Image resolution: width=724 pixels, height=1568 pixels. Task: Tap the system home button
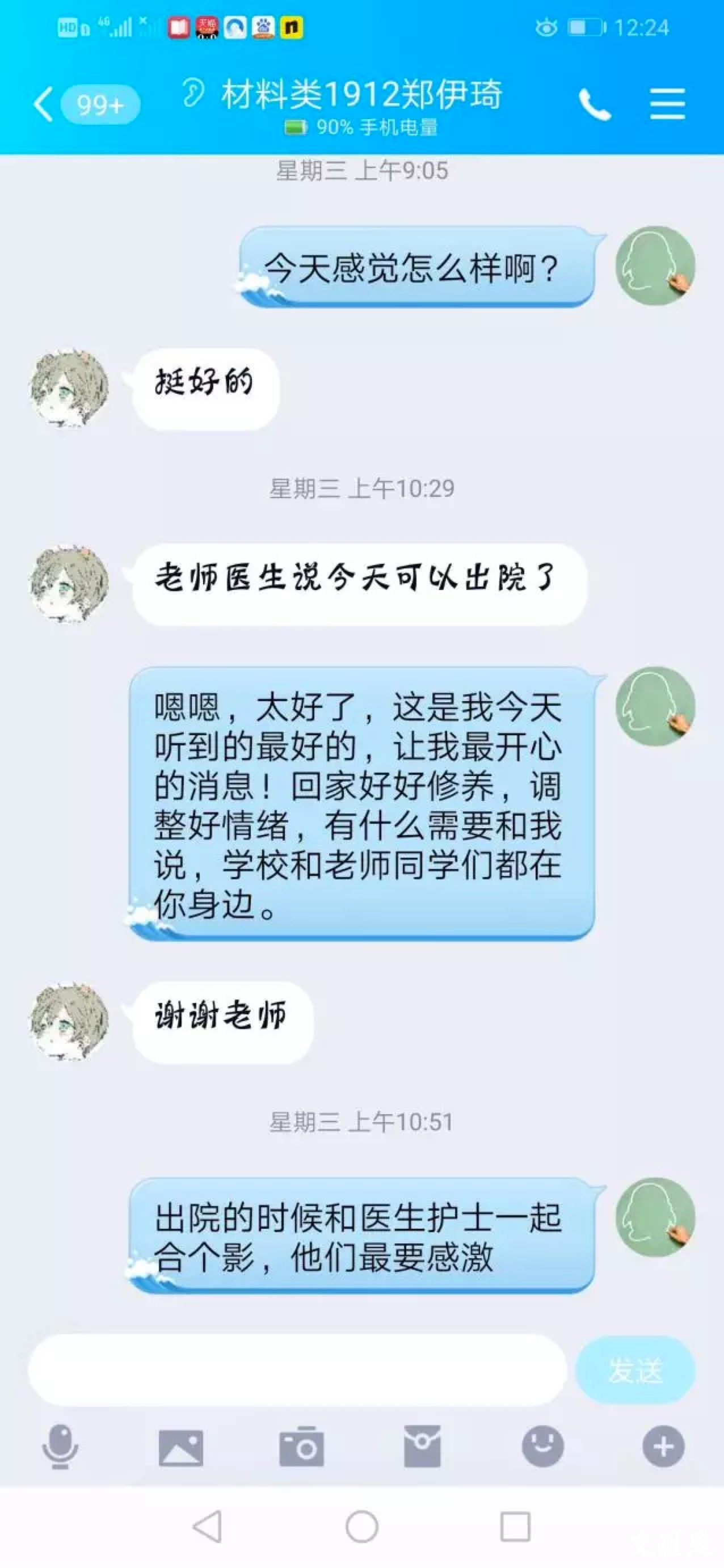click(x=361, y=1527)
